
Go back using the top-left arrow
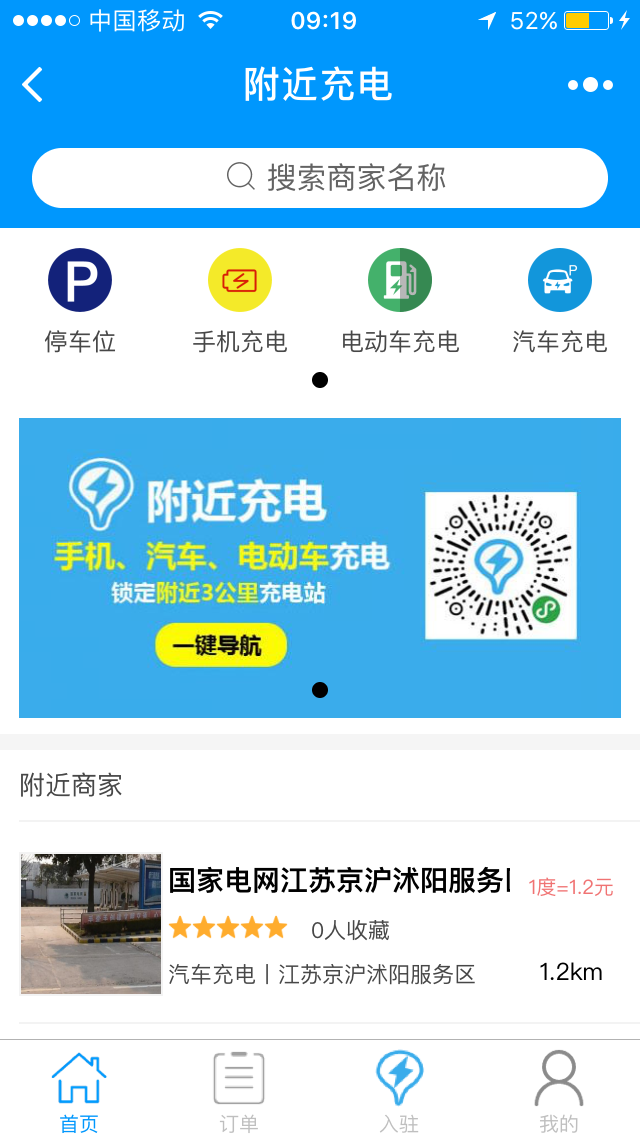(33, 85)
